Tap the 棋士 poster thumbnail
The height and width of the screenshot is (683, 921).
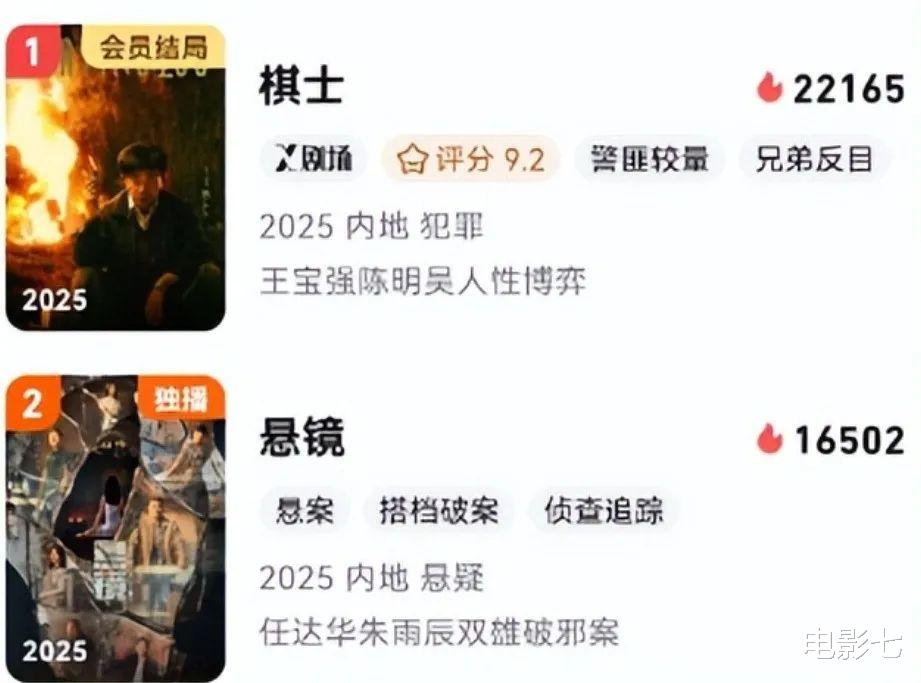pyautogui.click(x=115, y=178)
